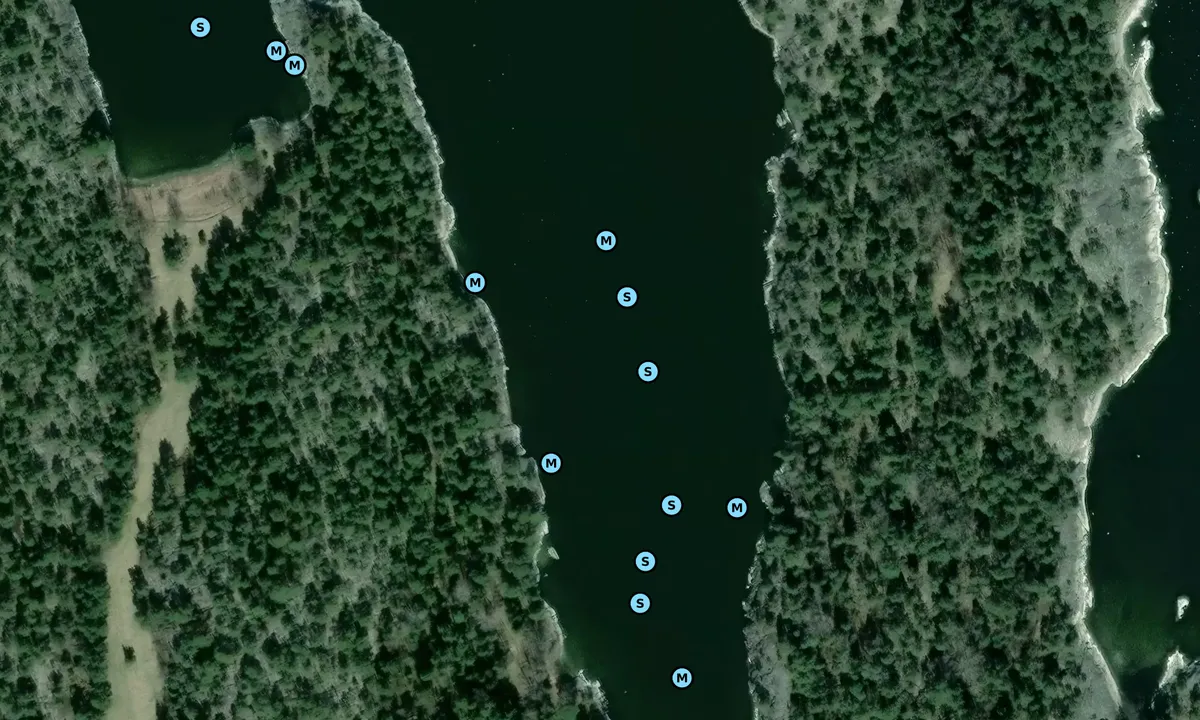The height and width of the screenshot is (720, 1200).
Task: Tap the lone S marker in the small cove
Action: click(200, 27)
